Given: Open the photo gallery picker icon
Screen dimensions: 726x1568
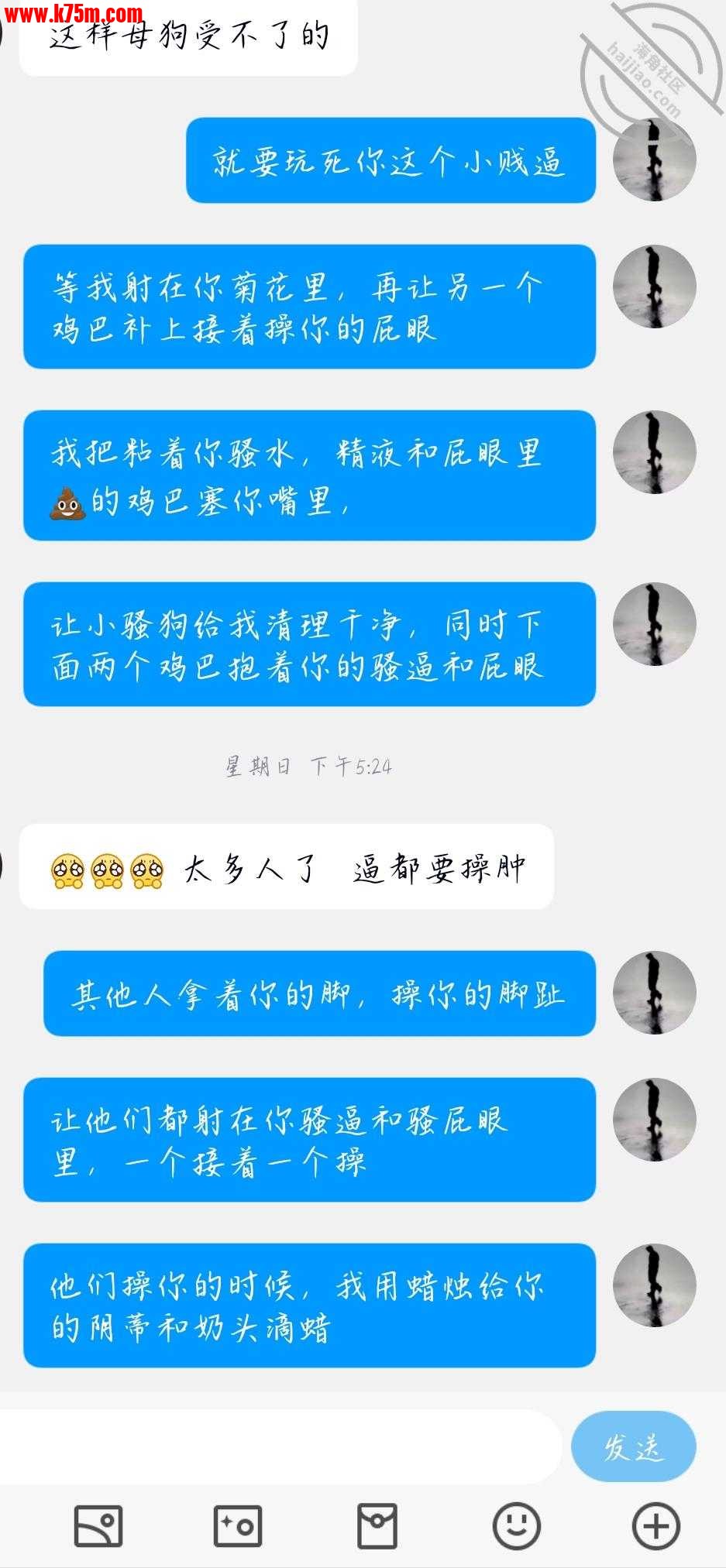Looking at the screenshot, I should point(98,1525).
